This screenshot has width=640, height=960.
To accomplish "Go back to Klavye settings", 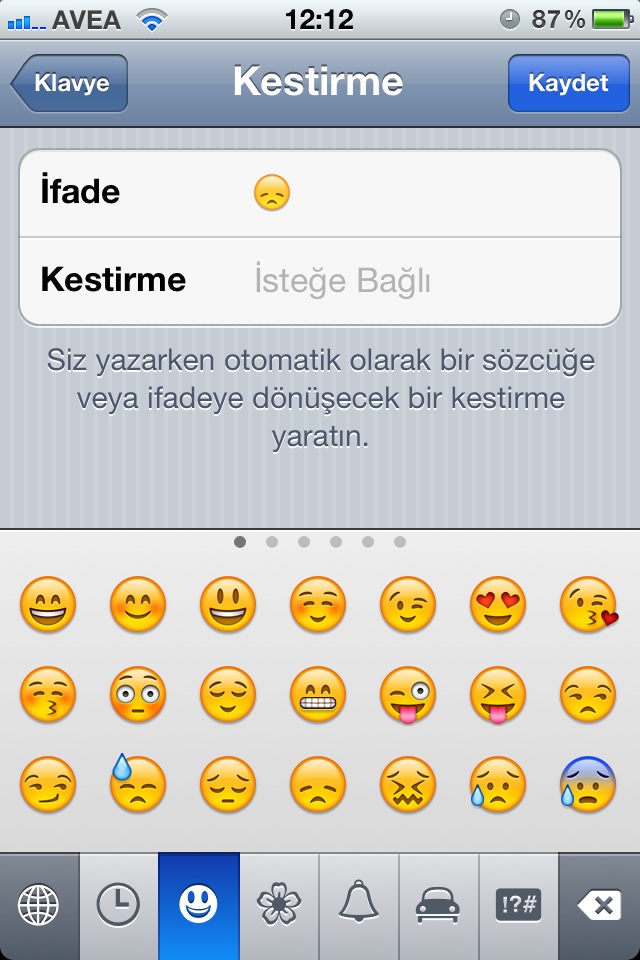I will coord(70,83).
